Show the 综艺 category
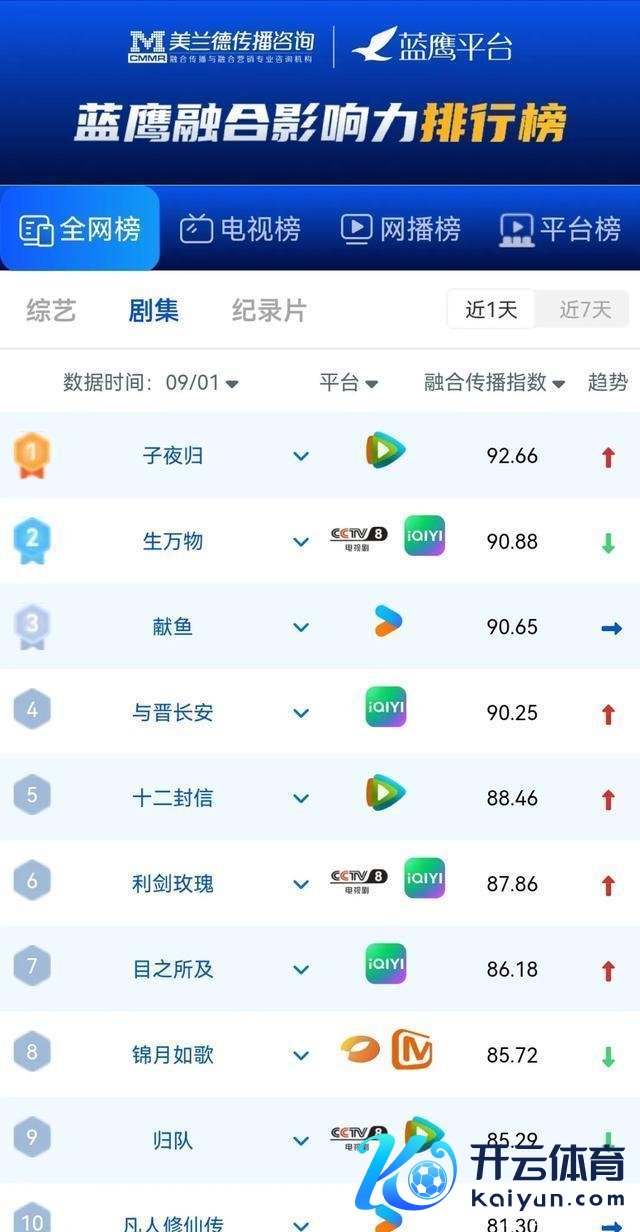The height and width of the screenshot is (1232, 640). [x=51, y=310]
